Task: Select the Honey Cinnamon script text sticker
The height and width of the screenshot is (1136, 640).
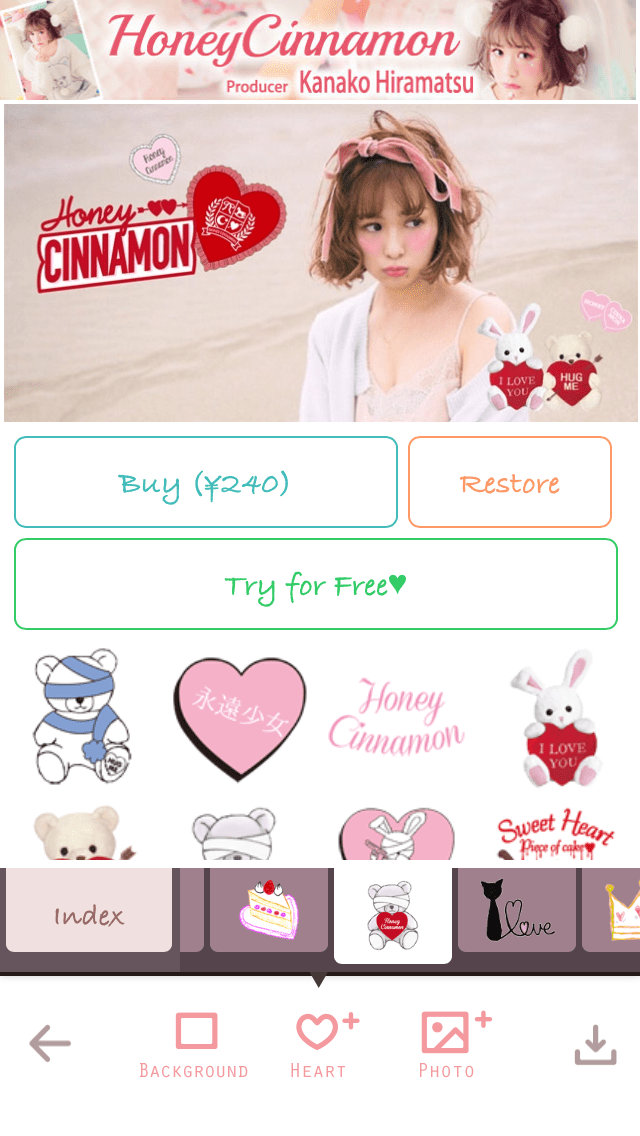Action: (396, 716)
